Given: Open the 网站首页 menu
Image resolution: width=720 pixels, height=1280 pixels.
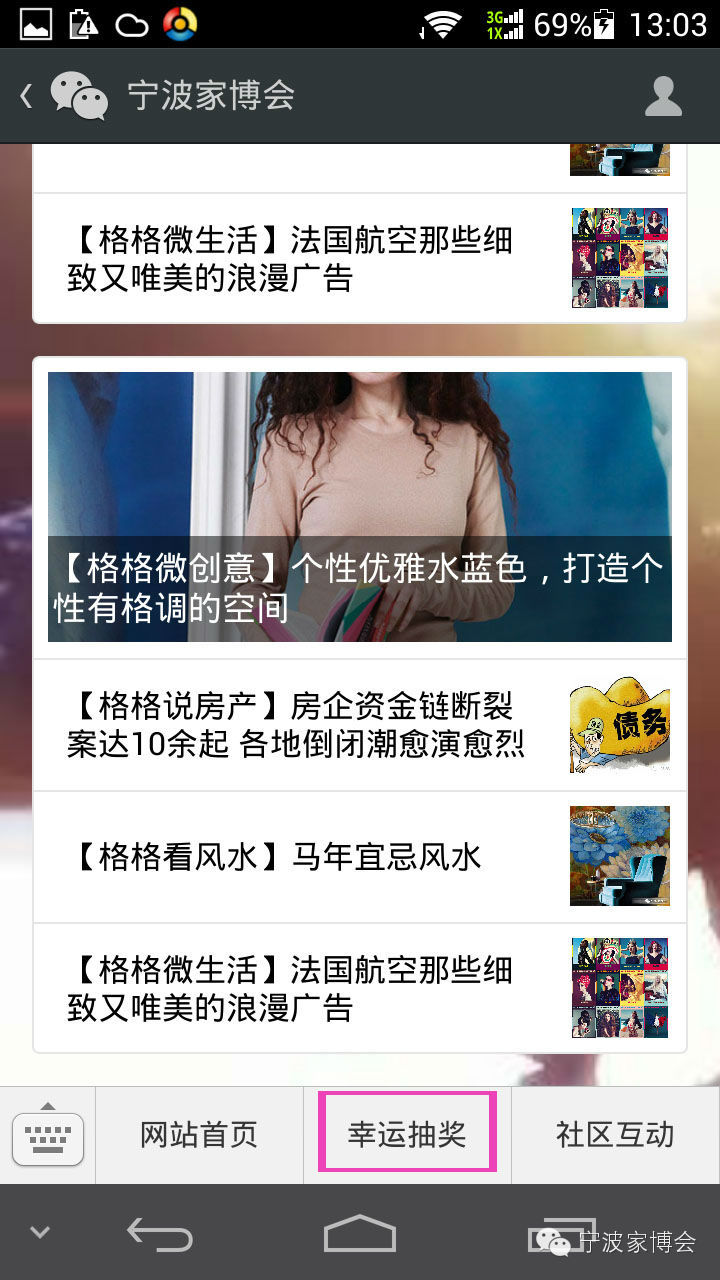Looking at the screenshot, I should click(199, 1135).
